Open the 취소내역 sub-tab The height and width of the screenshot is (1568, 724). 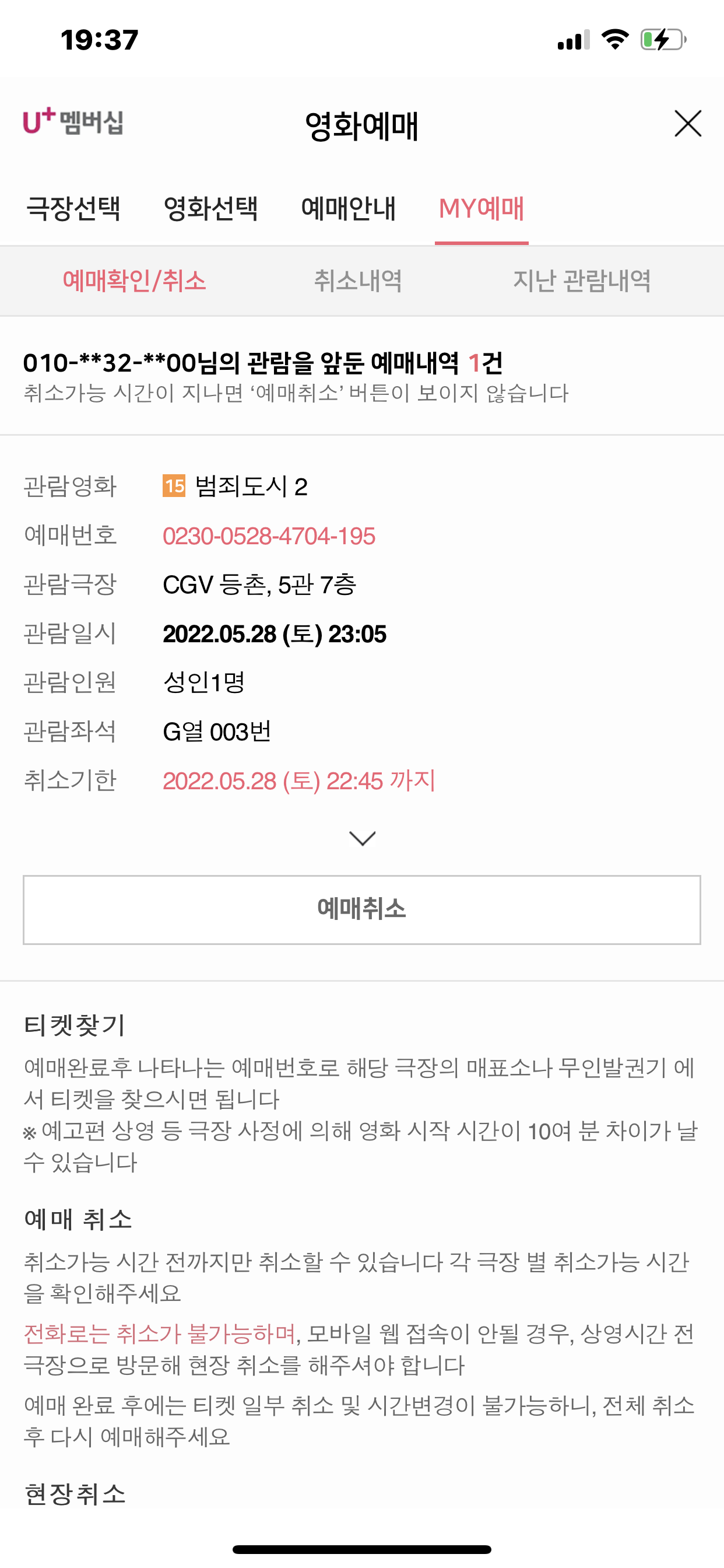358,281
